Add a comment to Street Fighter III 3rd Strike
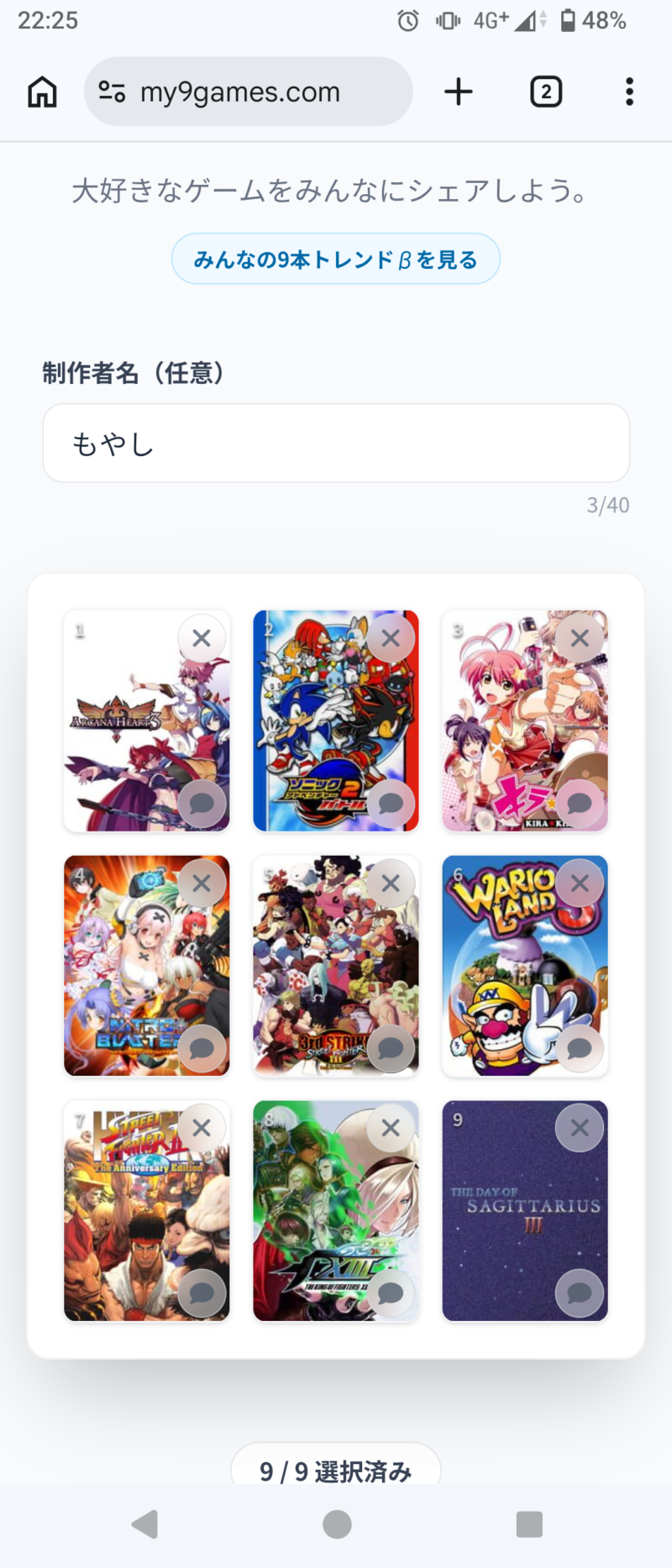The height and width of the screenshot is (1568, 672). pyautogui.click(x=391, y=1048)
